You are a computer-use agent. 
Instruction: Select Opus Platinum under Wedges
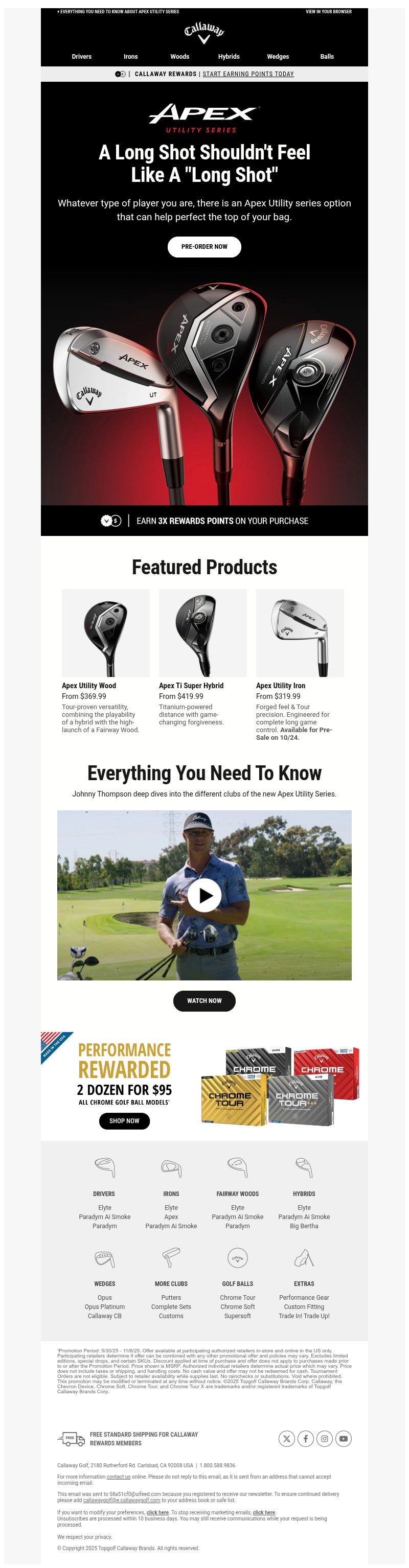[x=104, y=1307]
